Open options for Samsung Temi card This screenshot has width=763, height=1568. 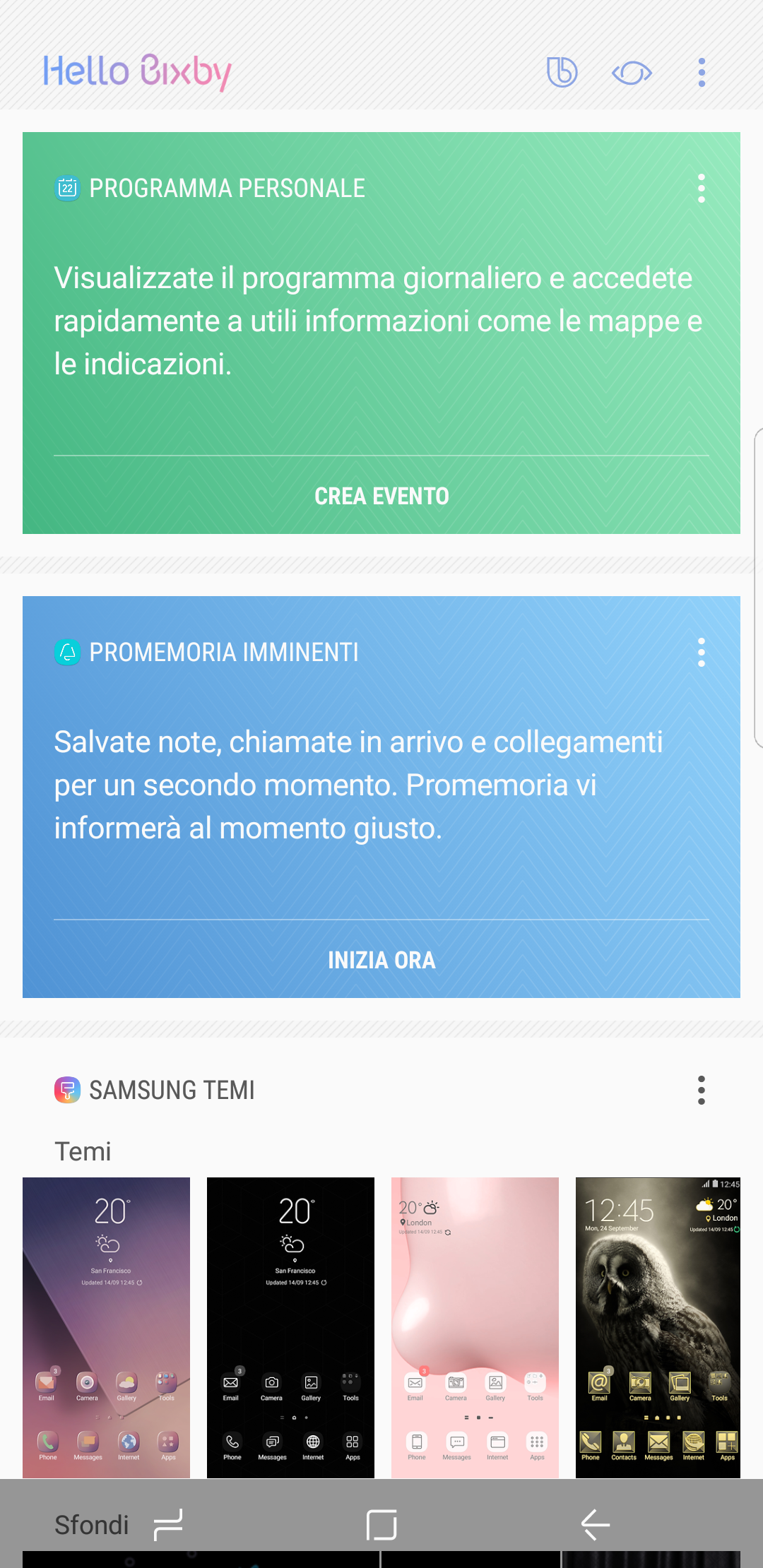[701, 1091]
